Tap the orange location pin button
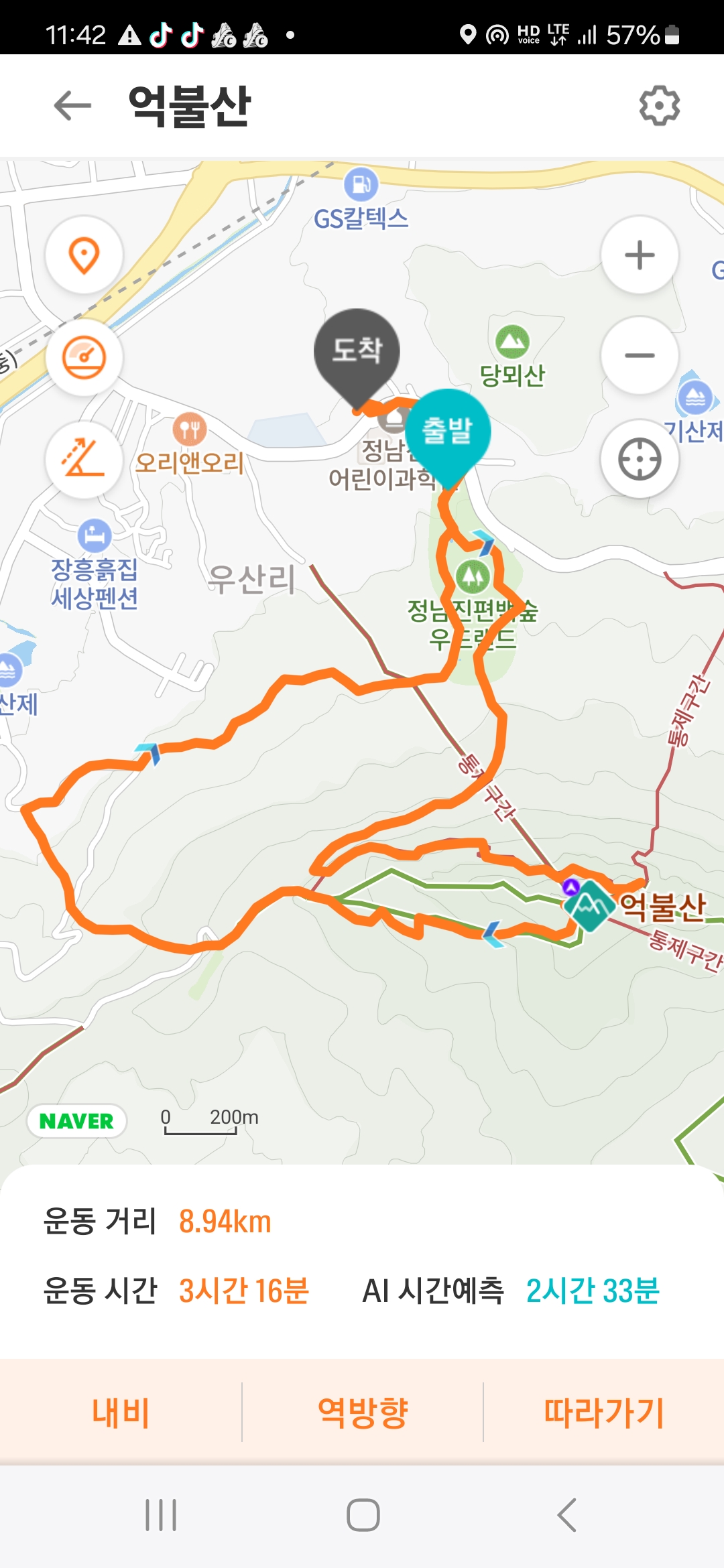 tap(84, 255)
